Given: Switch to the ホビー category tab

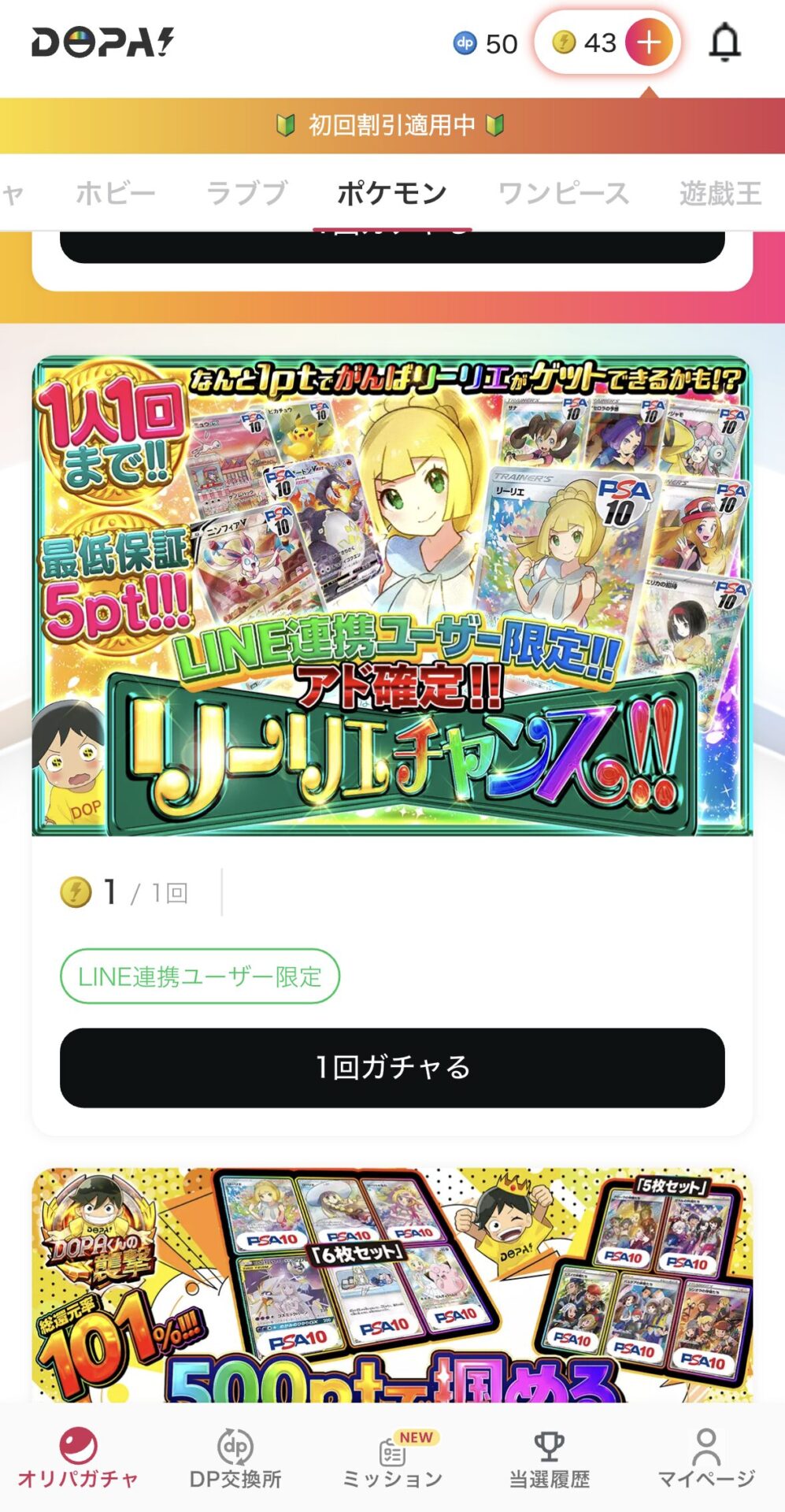Looking at the screenshot, I should pyautogui.click(x=116, y=193).
